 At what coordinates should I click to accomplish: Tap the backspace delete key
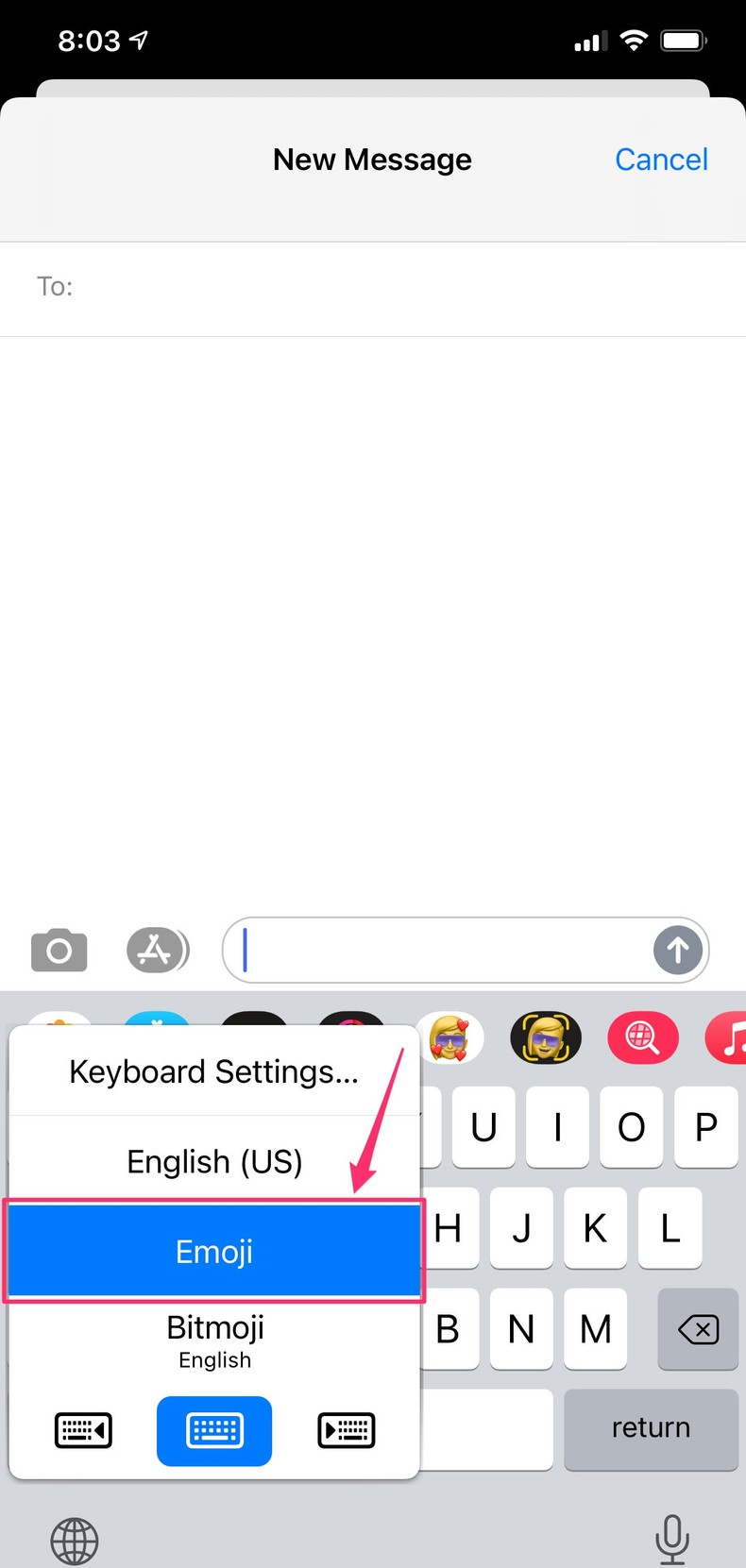pyautogui.click(x=698, y=1329)
